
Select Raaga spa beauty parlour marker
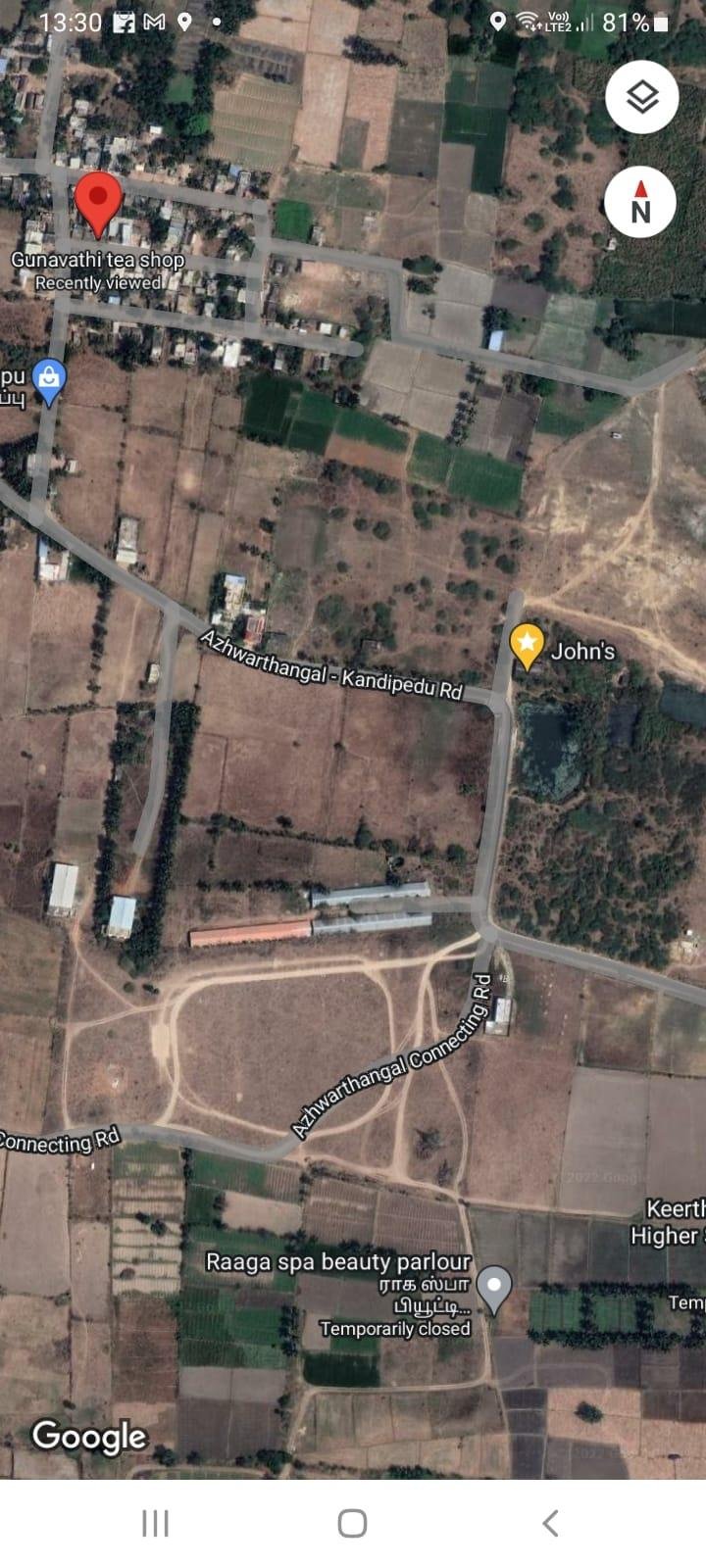click(x=494, y=1286)
